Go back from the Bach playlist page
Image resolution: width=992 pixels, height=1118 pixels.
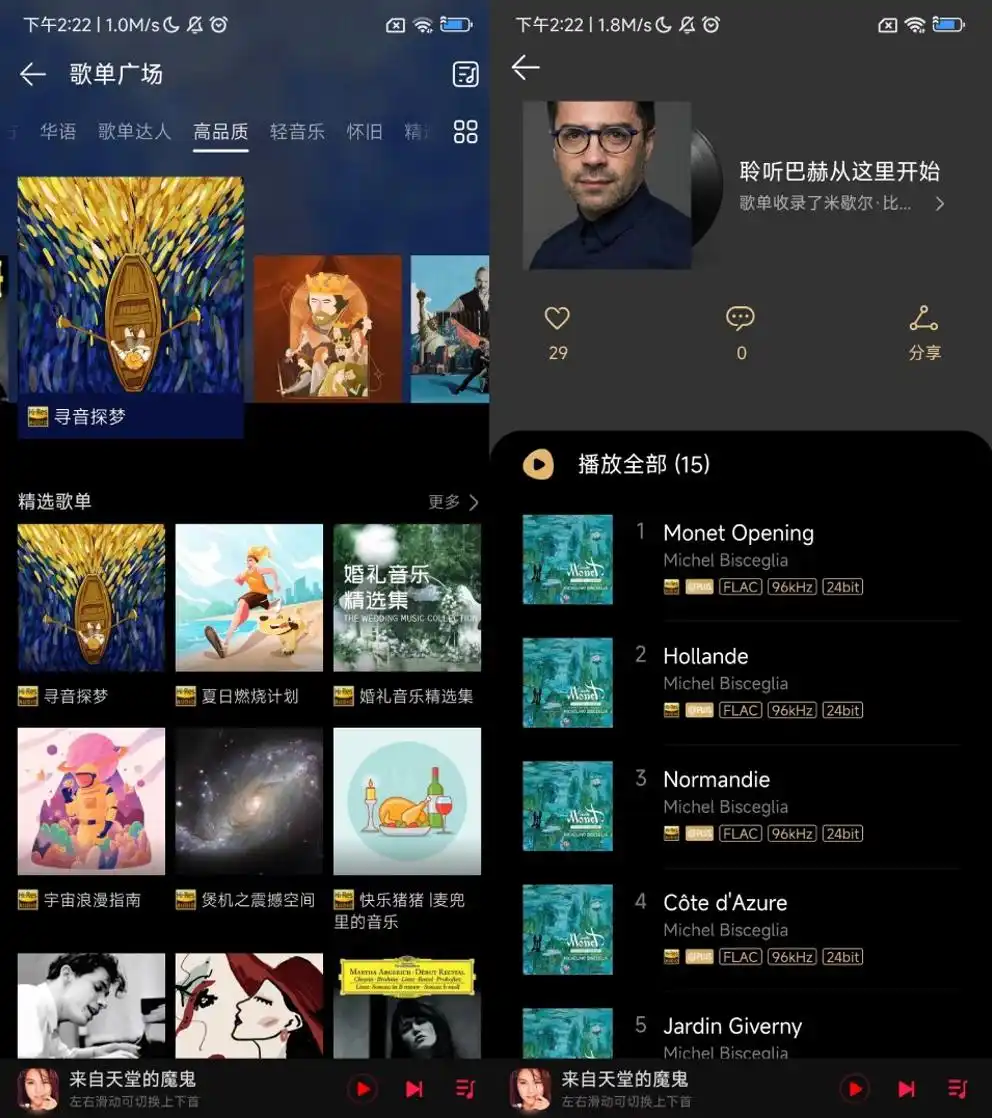point(524,68)
